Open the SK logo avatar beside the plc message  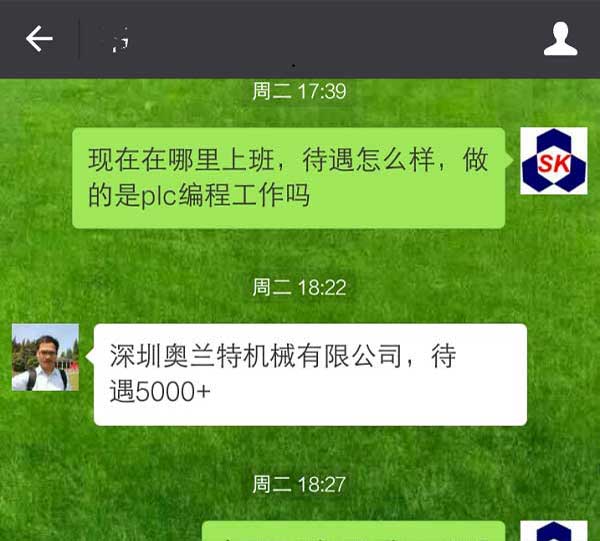coord(553,161)
